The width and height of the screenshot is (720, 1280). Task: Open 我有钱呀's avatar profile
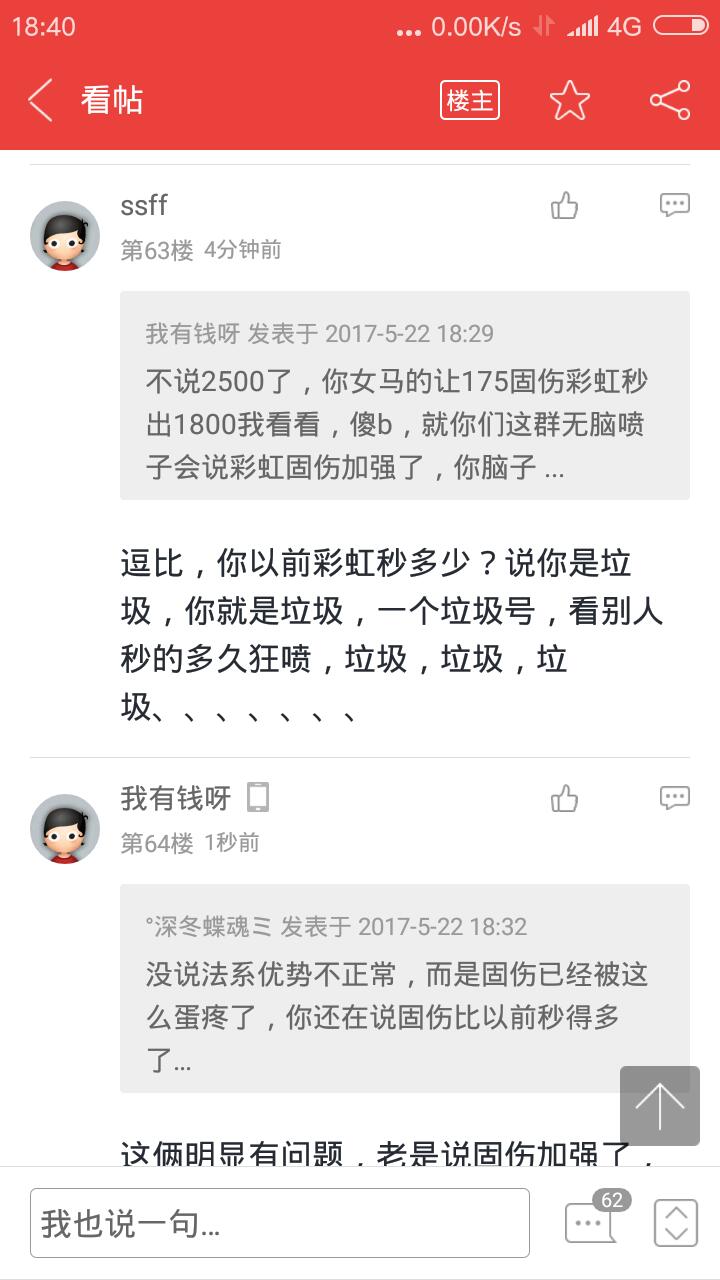(x=65, y=829)
